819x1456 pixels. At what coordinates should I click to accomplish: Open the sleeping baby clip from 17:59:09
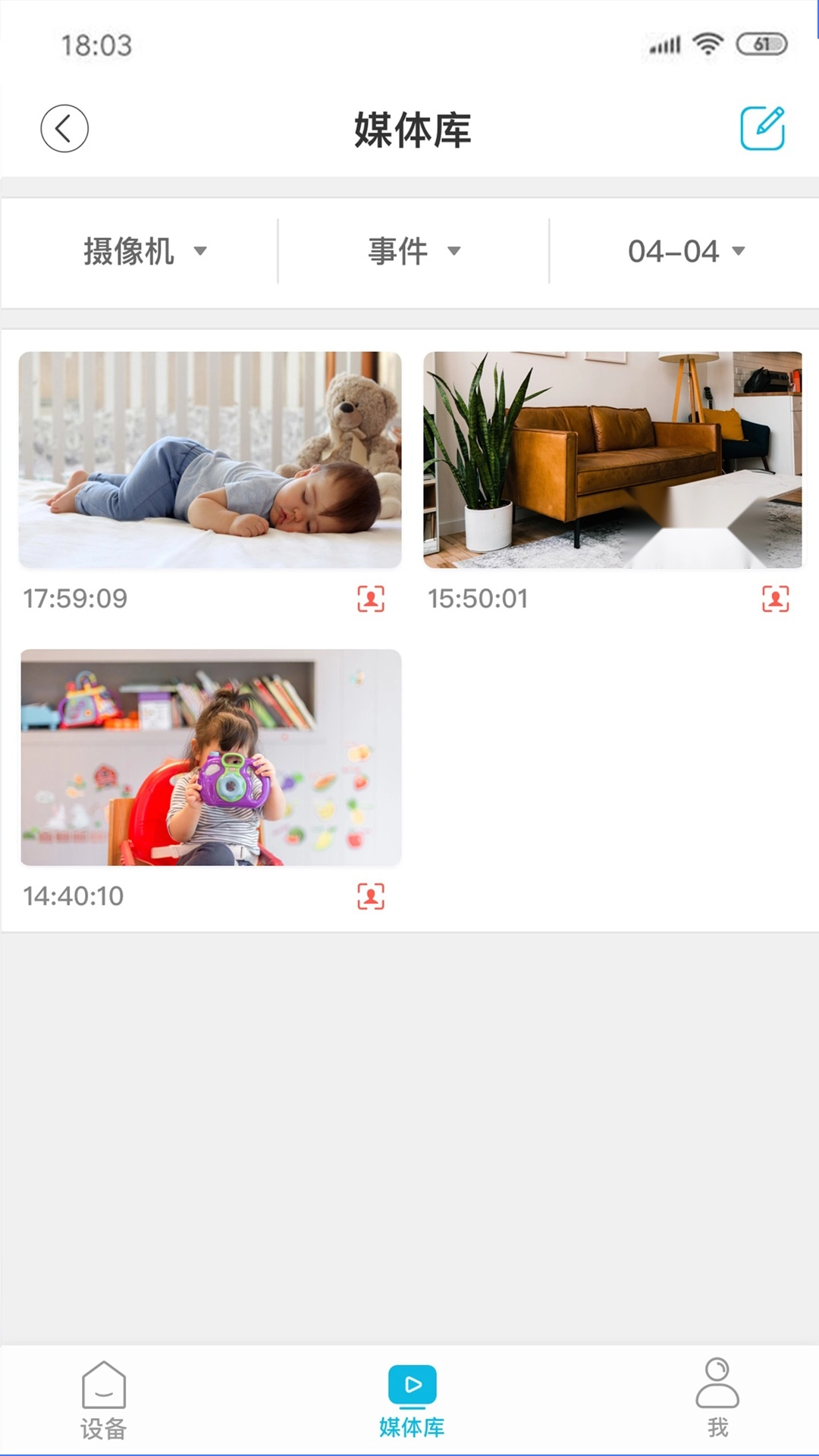tap(210, 460)
